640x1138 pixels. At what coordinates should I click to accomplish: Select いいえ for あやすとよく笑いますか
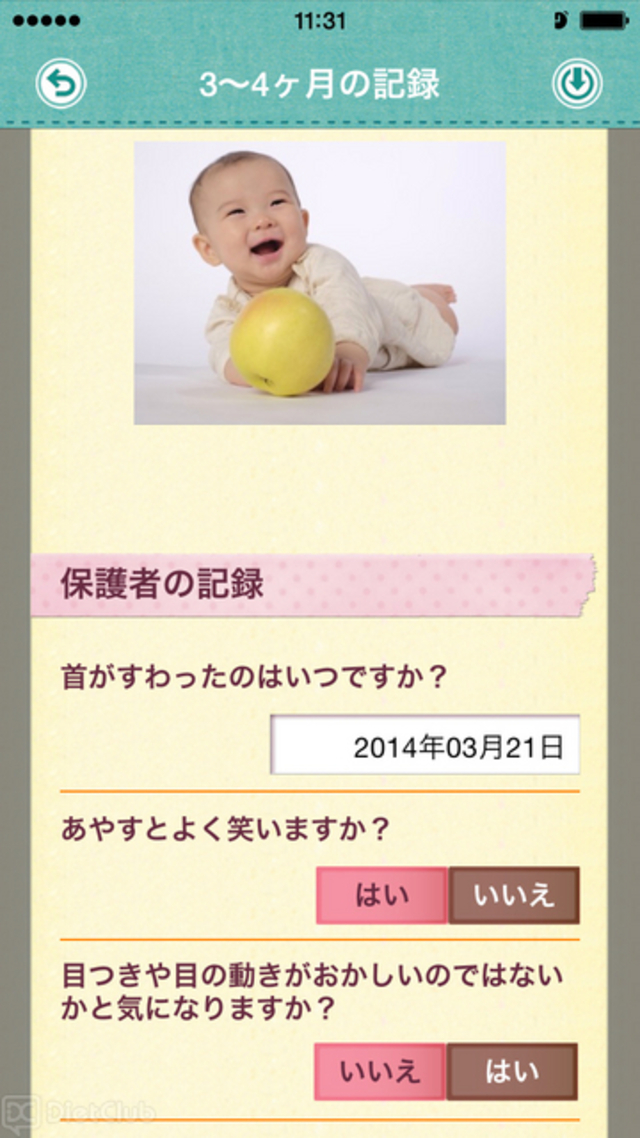point(514,895)
